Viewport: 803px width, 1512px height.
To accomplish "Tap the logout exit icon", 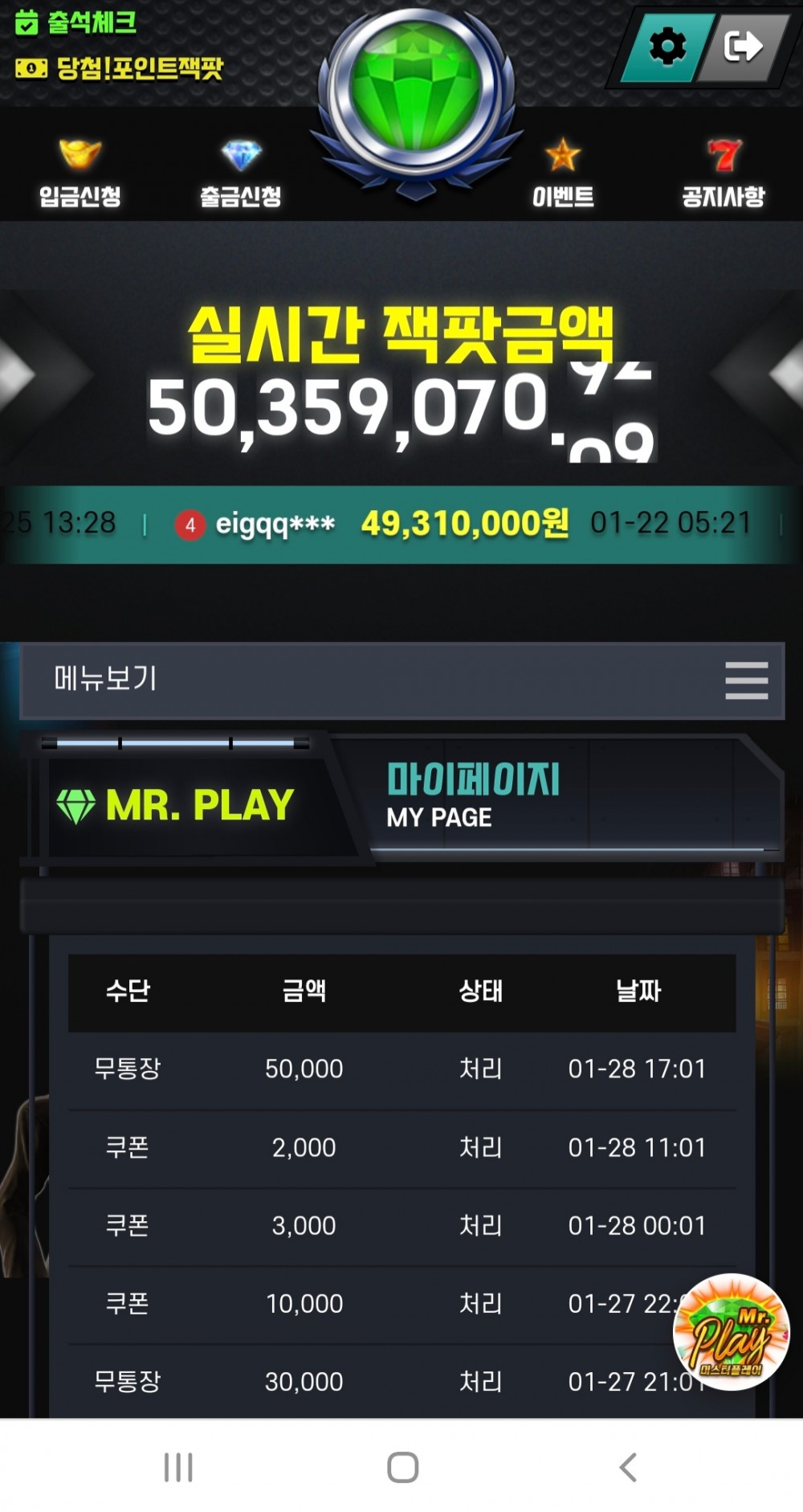I will click(743, 47).
